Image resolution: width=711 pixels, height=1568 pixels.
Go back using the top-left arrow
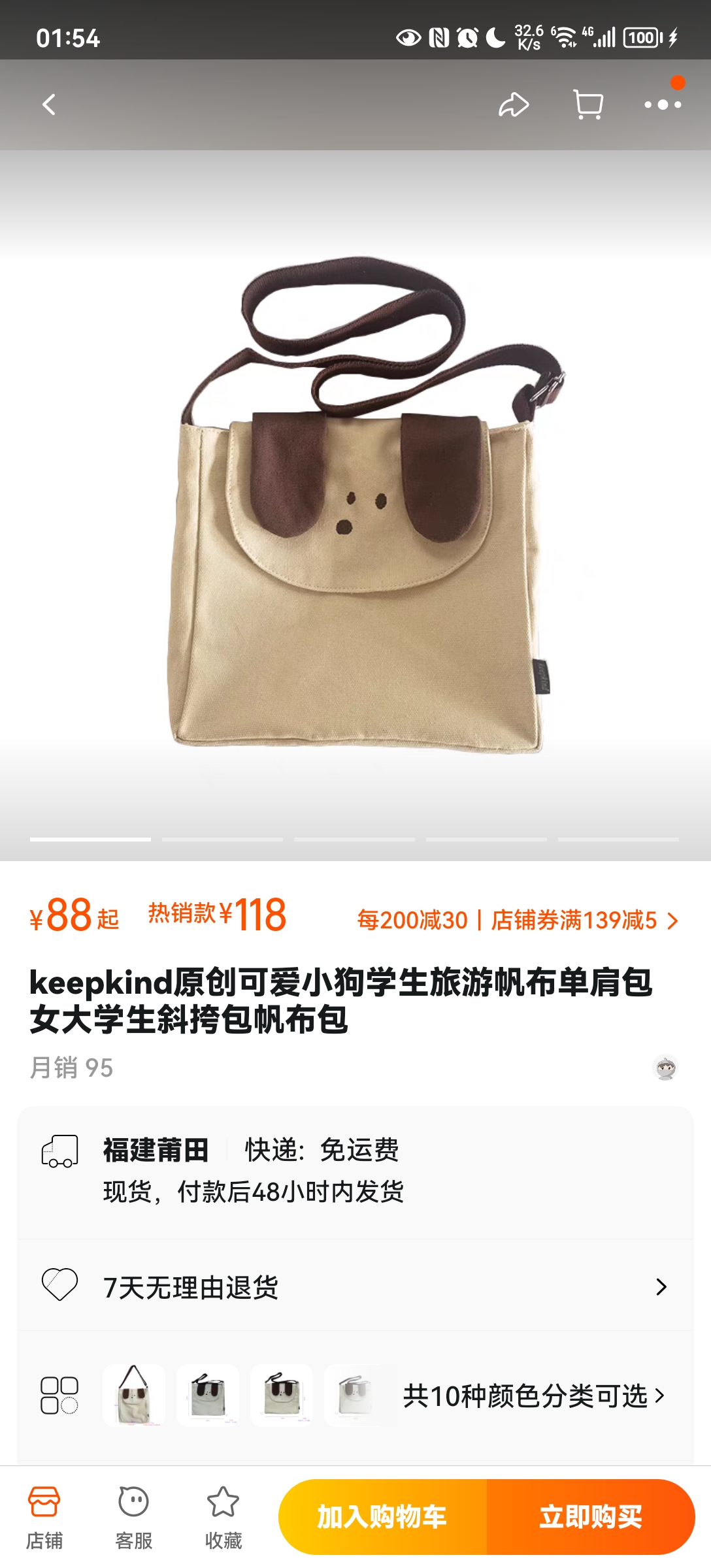pyautogui.click(x=50, y=105)
